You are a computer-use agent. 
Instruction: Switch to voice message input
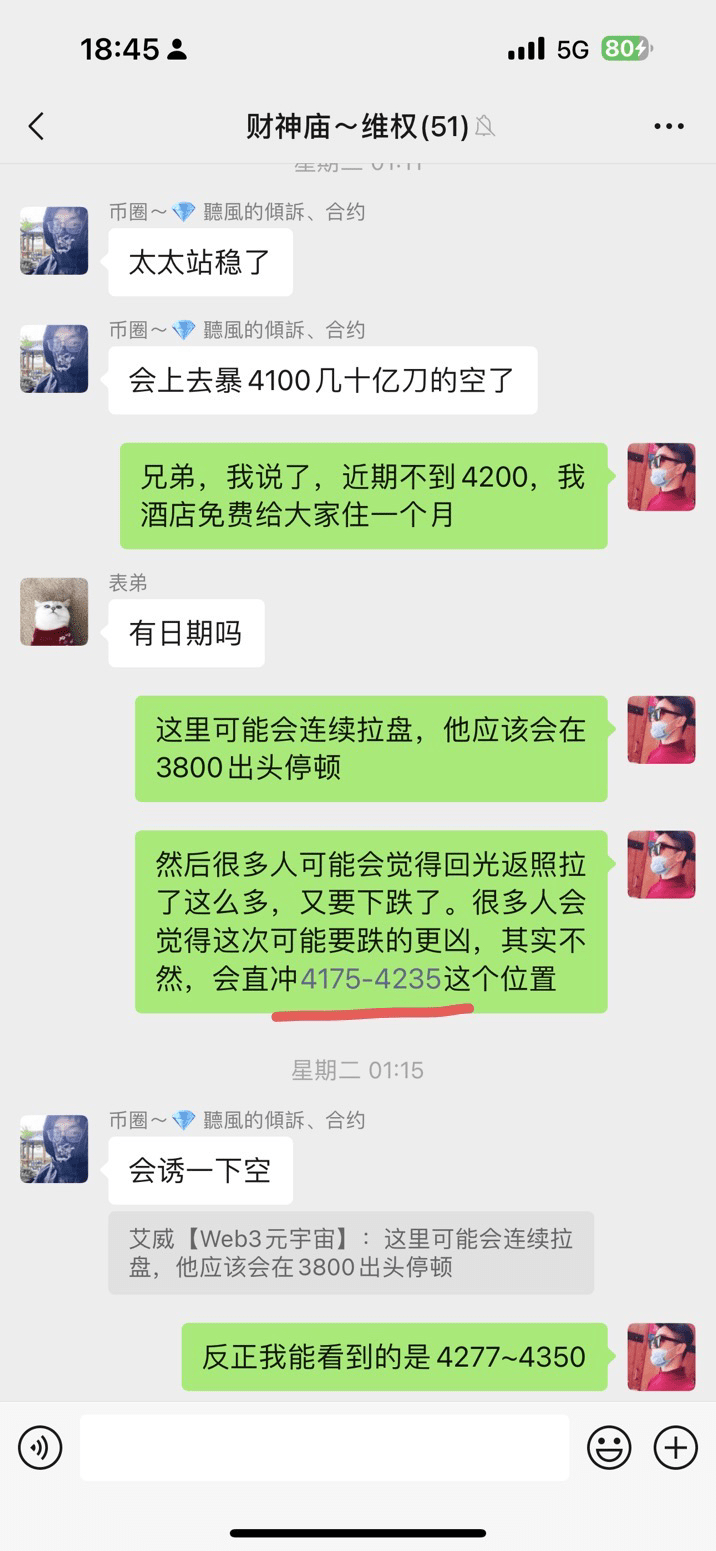(x=40, y=1447)
